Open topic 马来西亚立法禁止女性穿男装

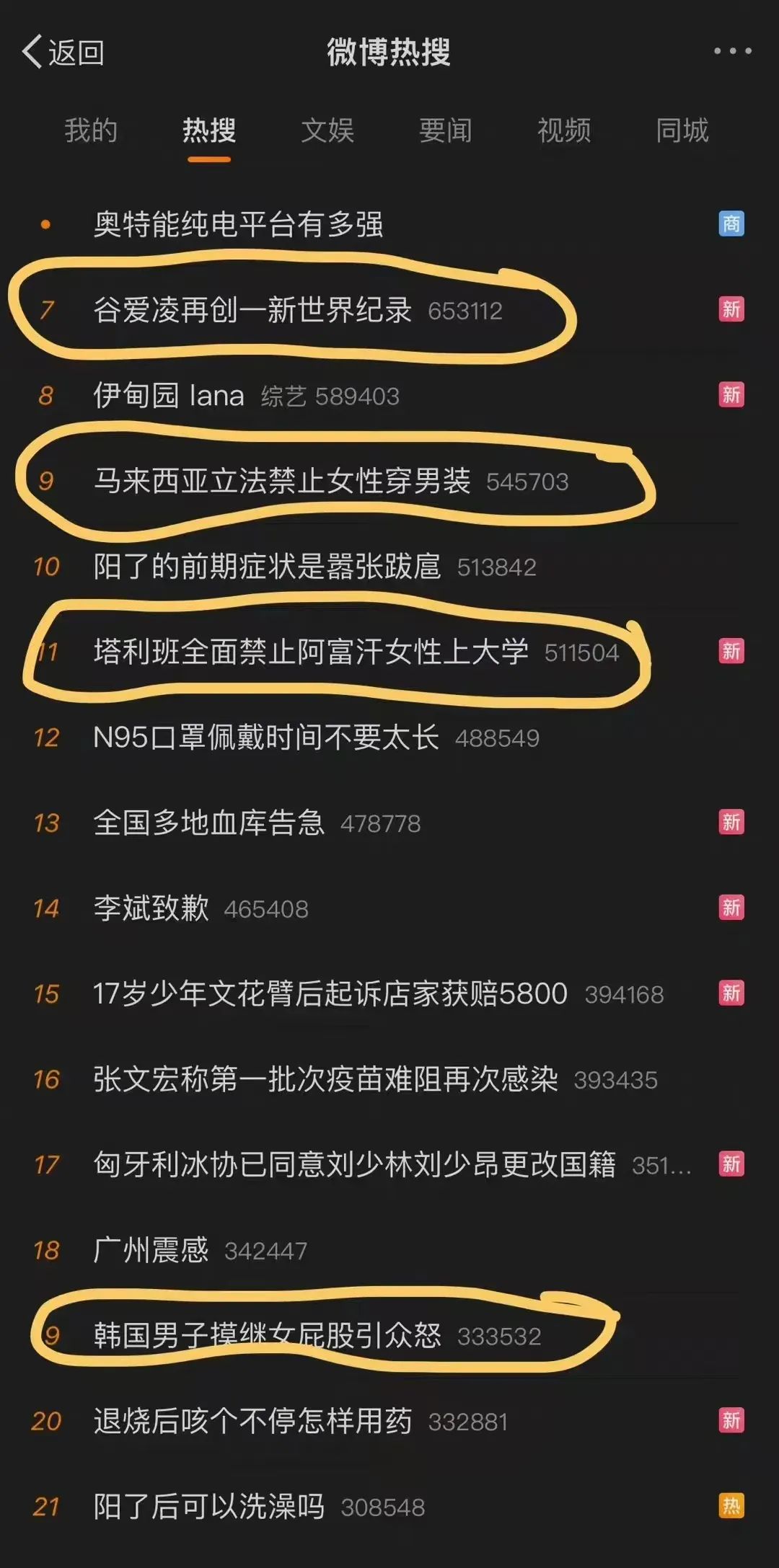point(282,481)
